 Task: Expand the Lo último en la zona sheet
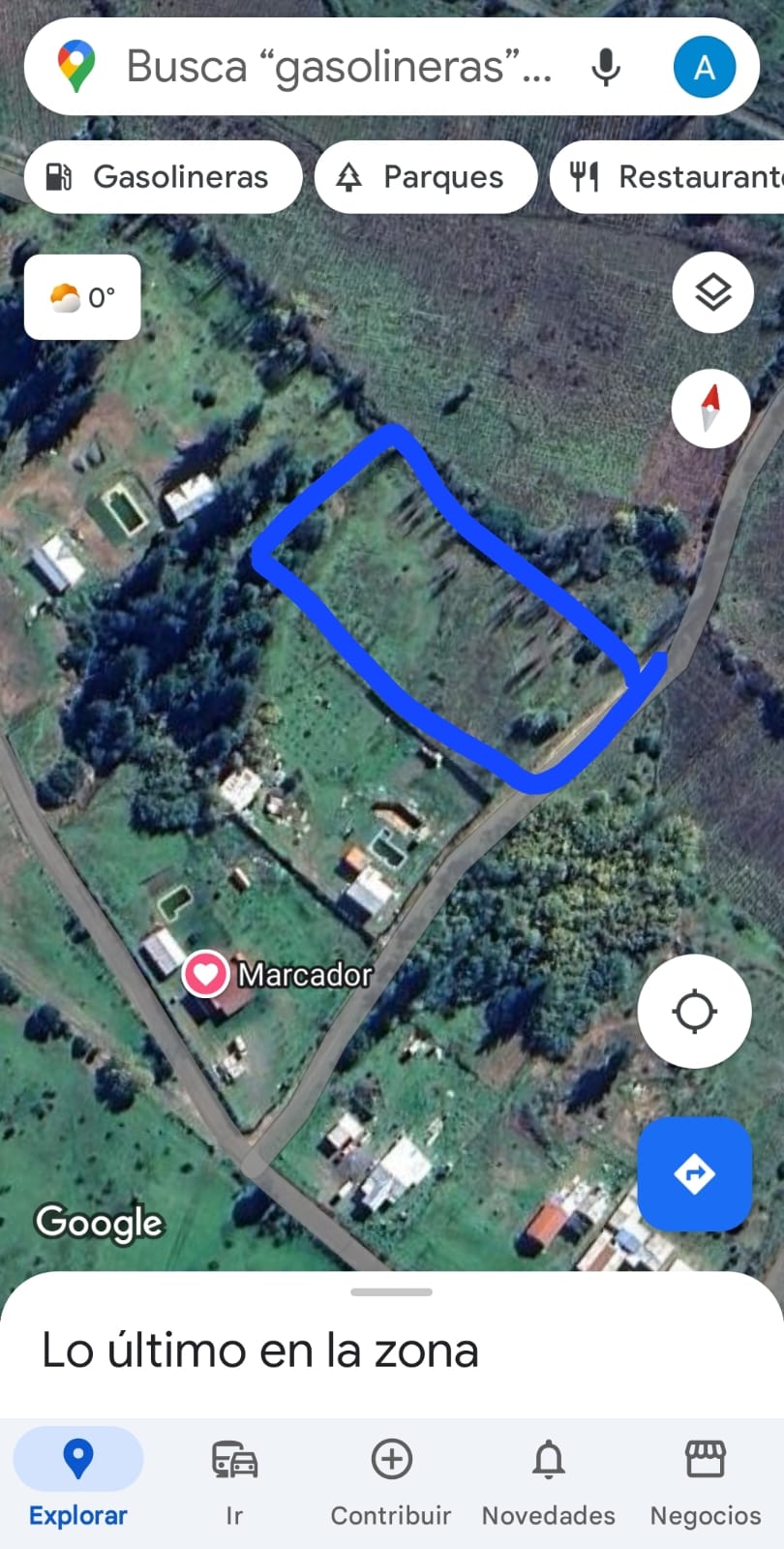391,1292
